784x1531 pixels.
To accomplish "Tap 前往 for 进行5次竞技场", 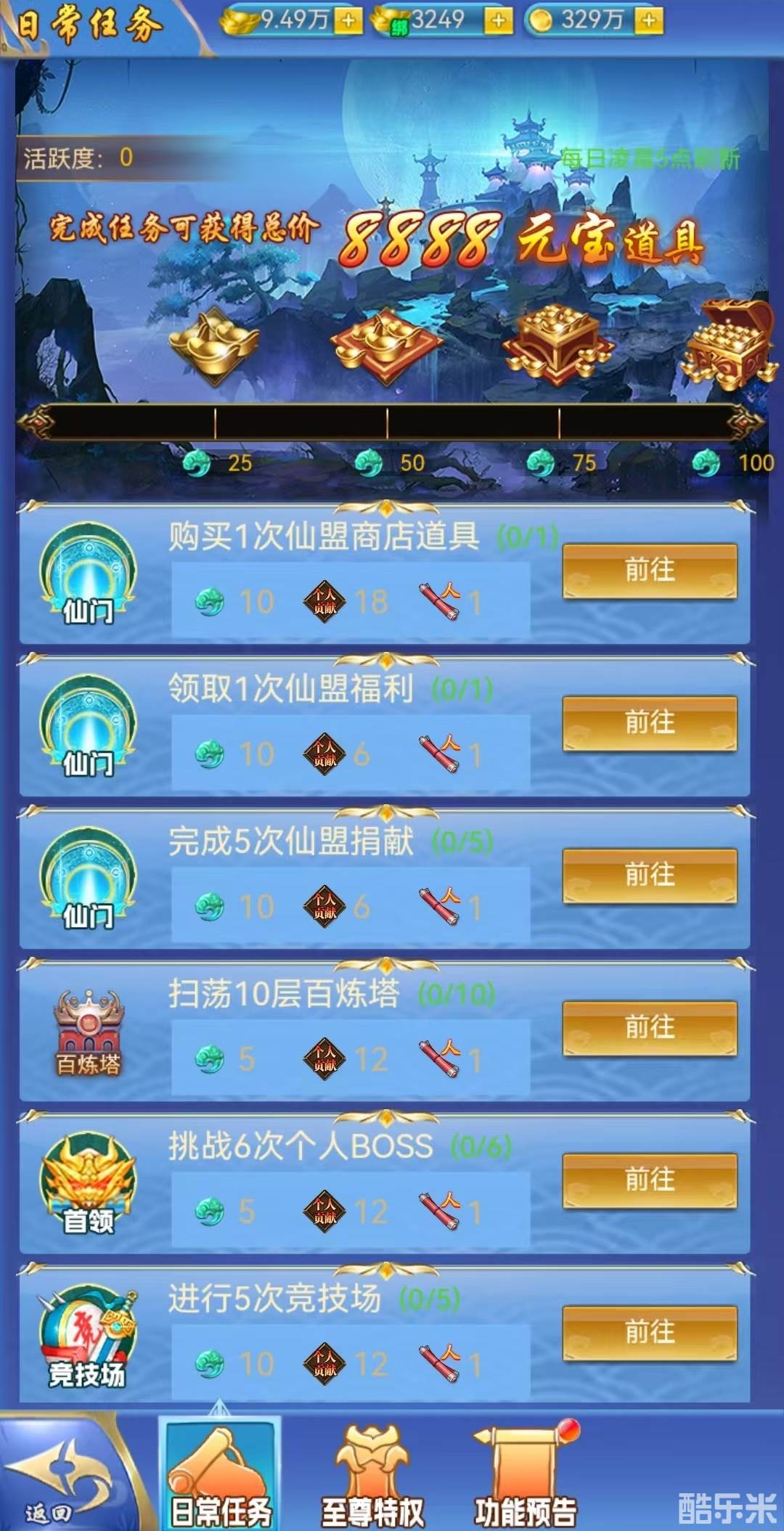I will pyautogui.click(x=650, y=1333).
